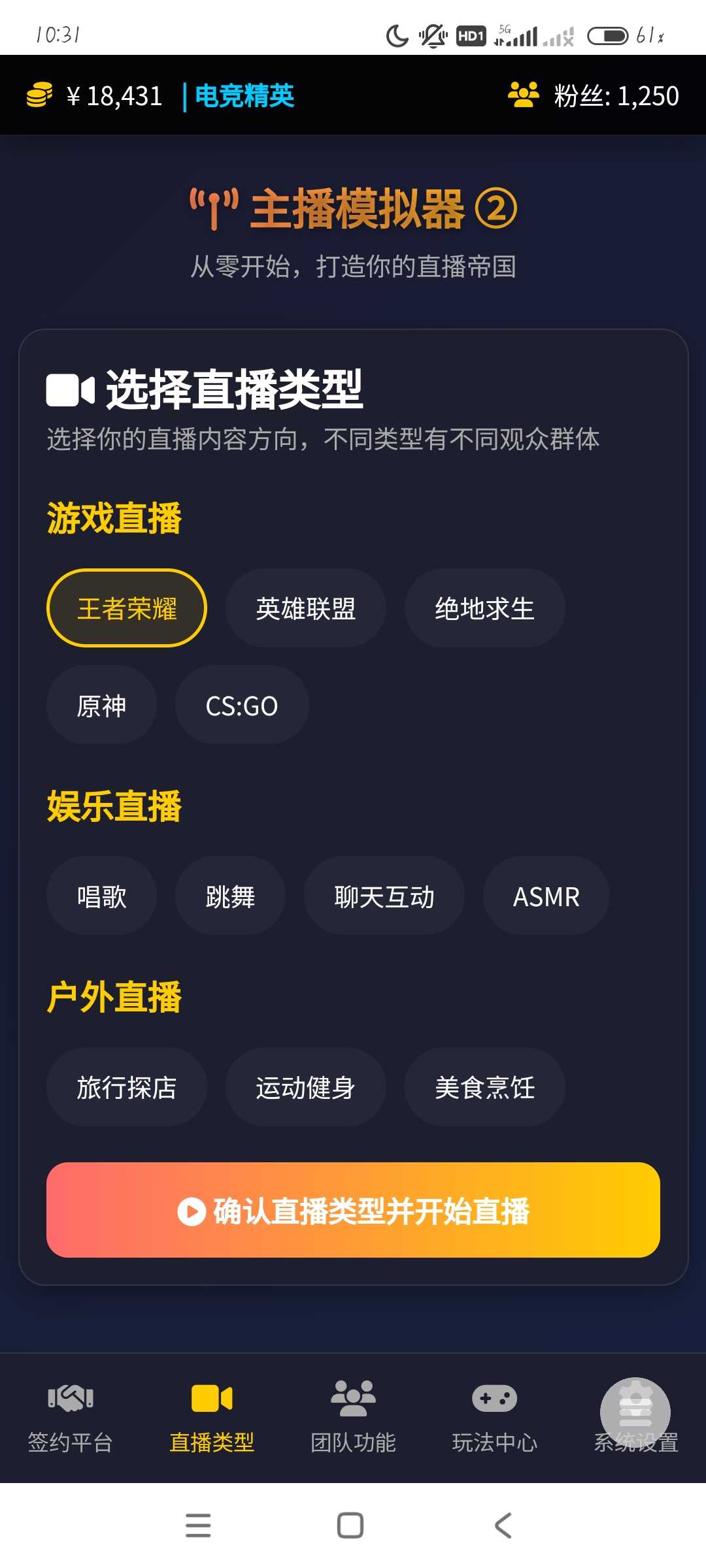
Task: Choose 英雄联盟 as stream type
Action: pos(305,608)
